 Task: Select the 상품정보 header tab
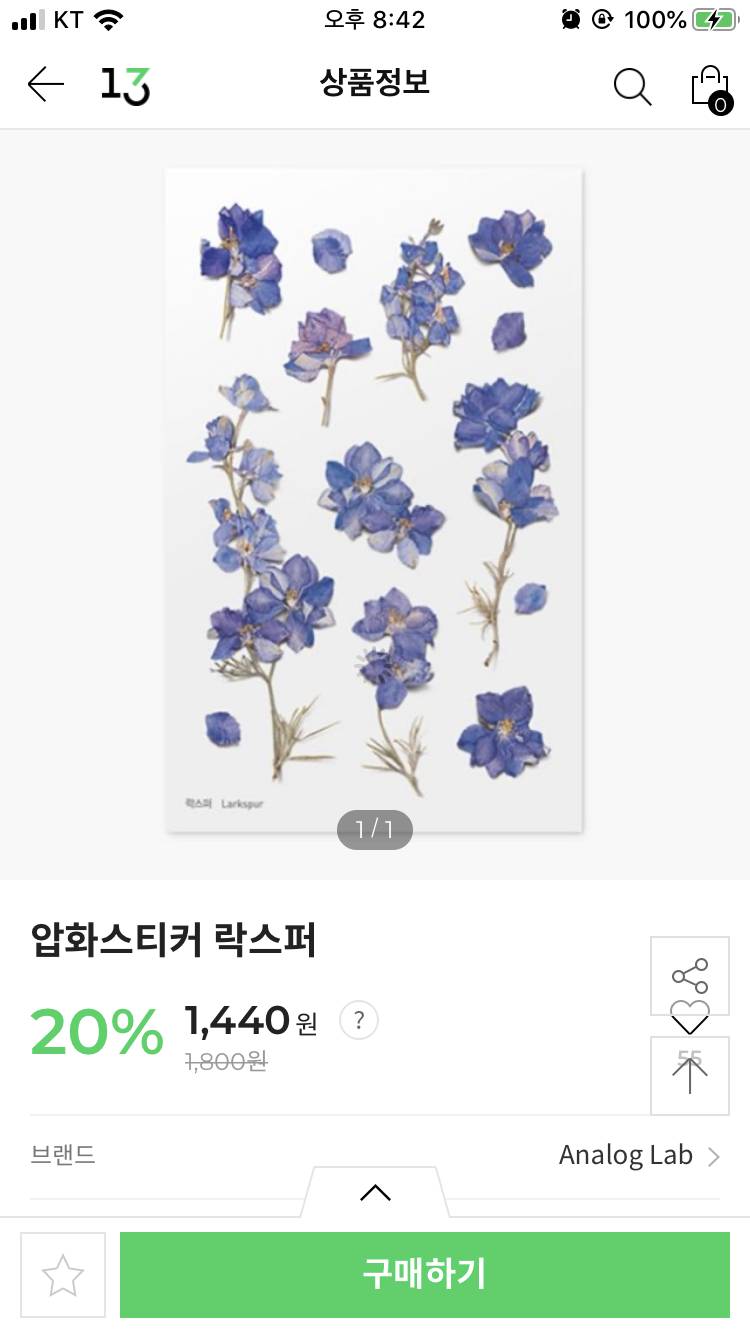coord(374,86)
